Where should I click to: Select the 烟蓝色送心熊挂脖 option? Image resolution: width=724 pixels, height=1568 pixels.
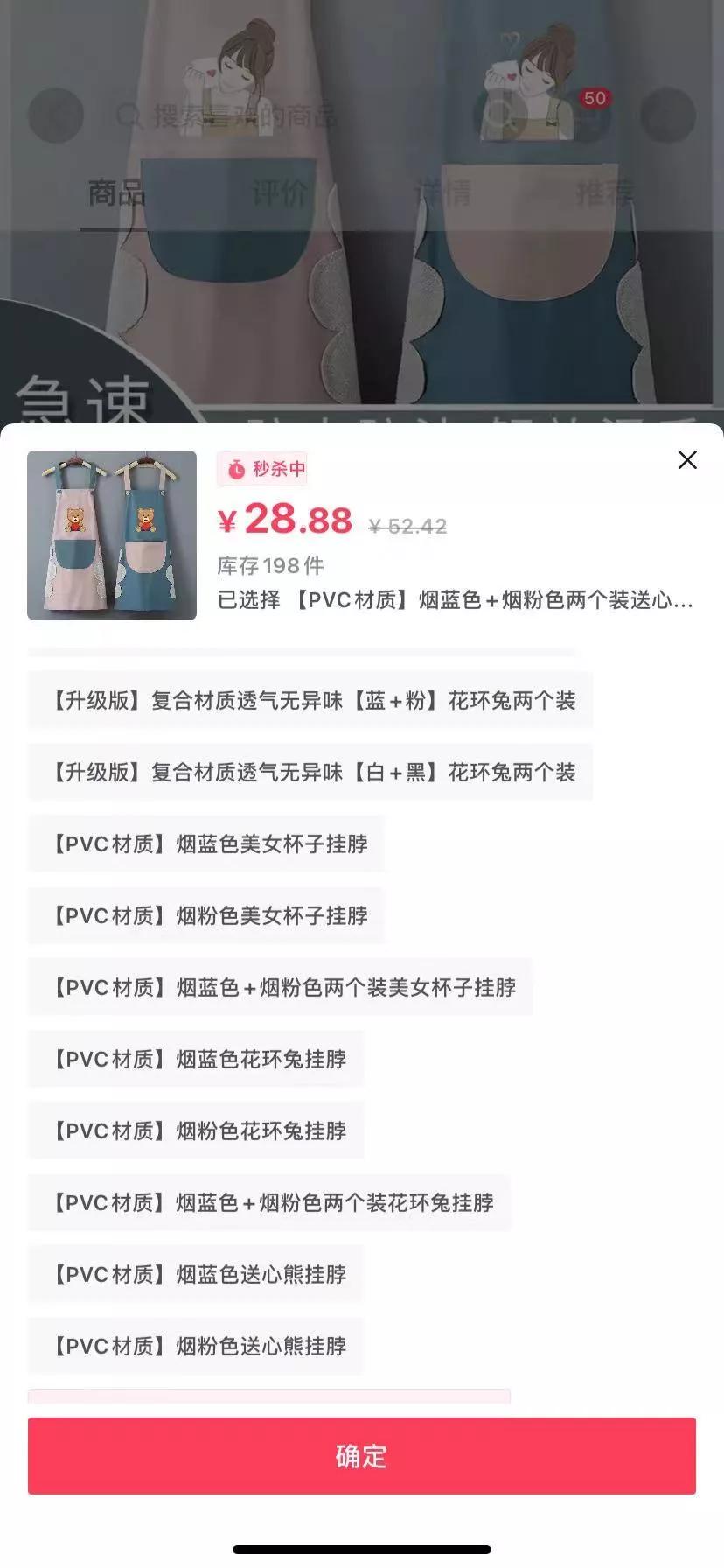pos(195,1274)
